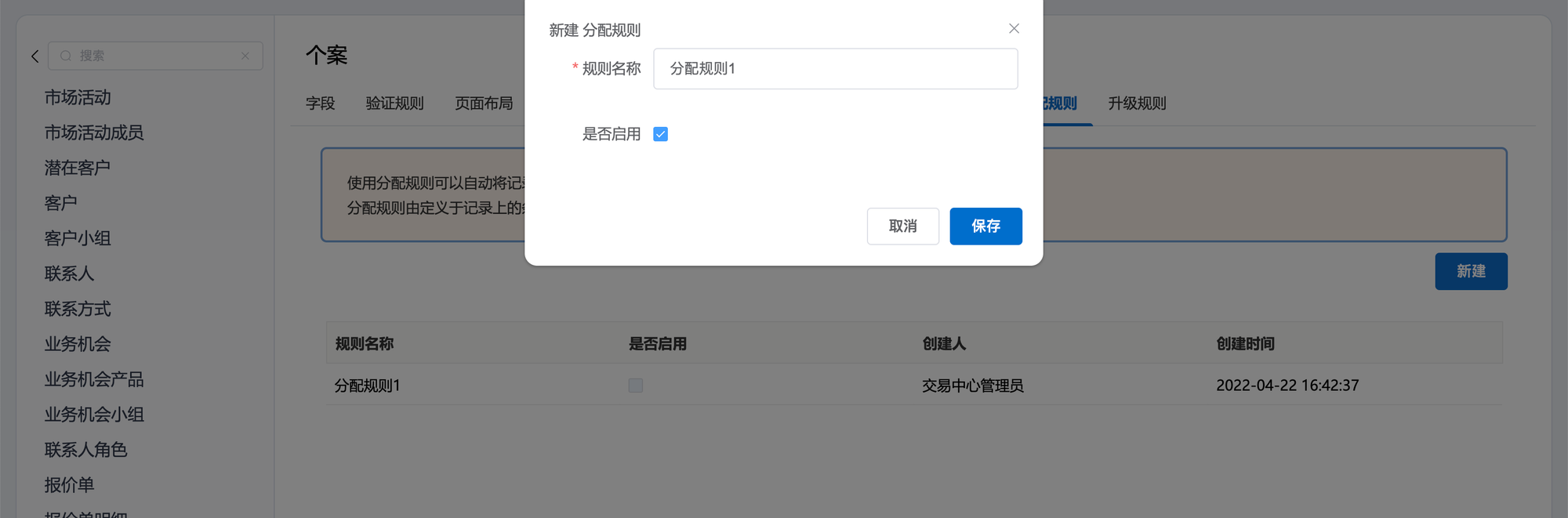The height and width of the screenshot is (518, 1568).
Task: Collapse sidebar with the back arrow
Action: [34, 56]
